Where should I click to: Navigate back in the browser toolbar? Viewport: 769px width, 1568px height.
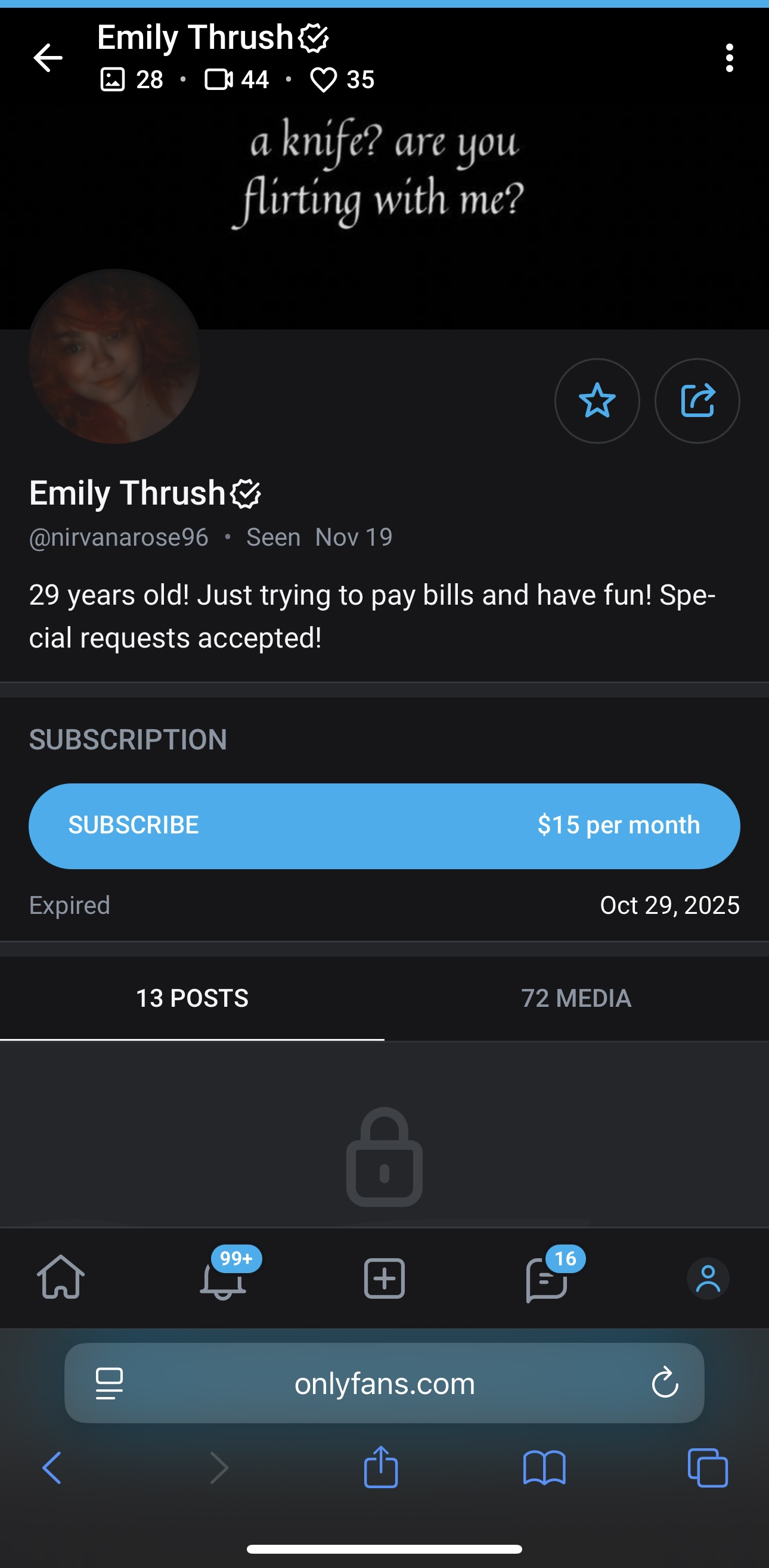coord(52,1467)
